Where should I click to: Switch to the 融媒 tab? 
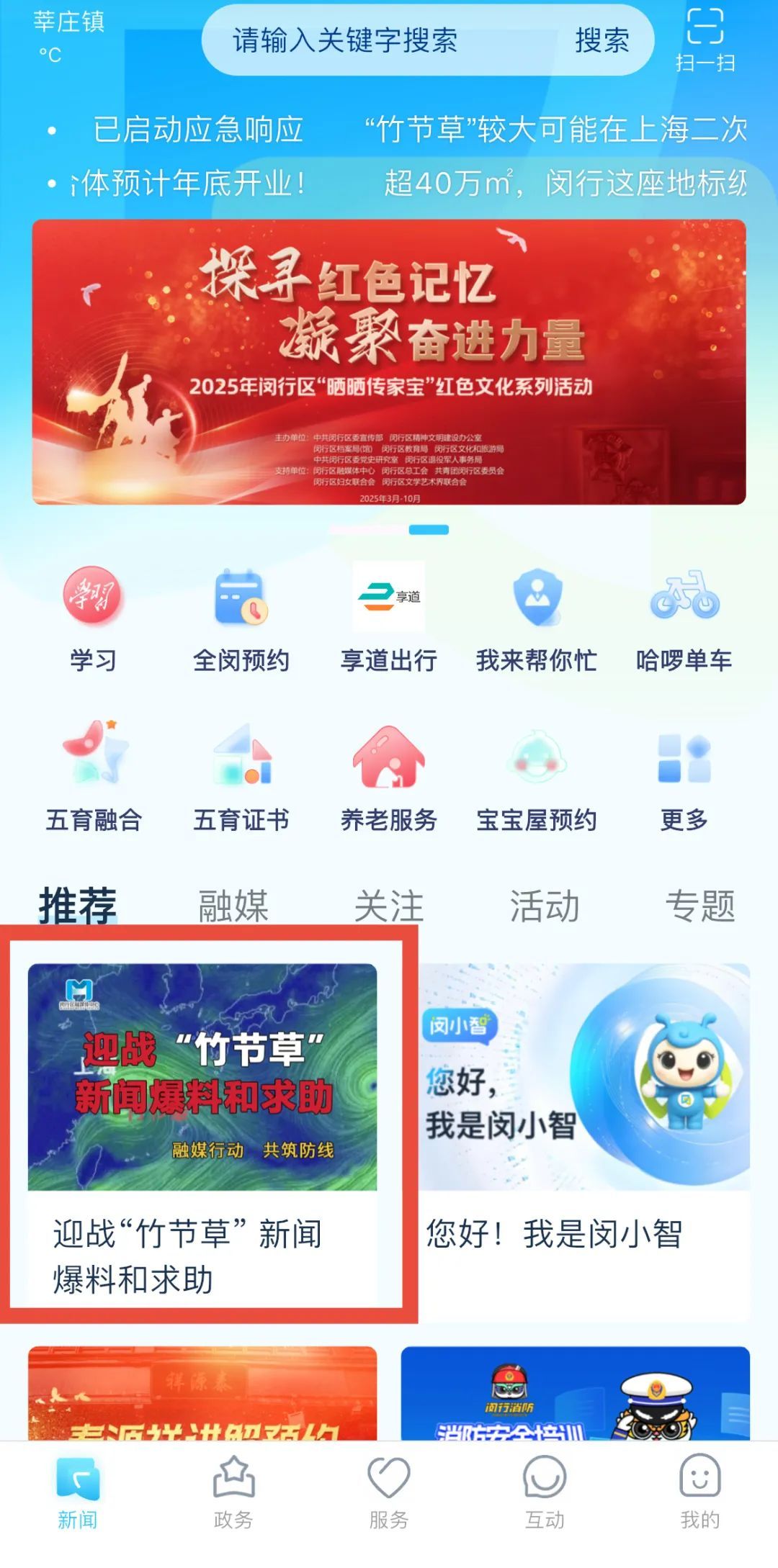click(233, 906)
